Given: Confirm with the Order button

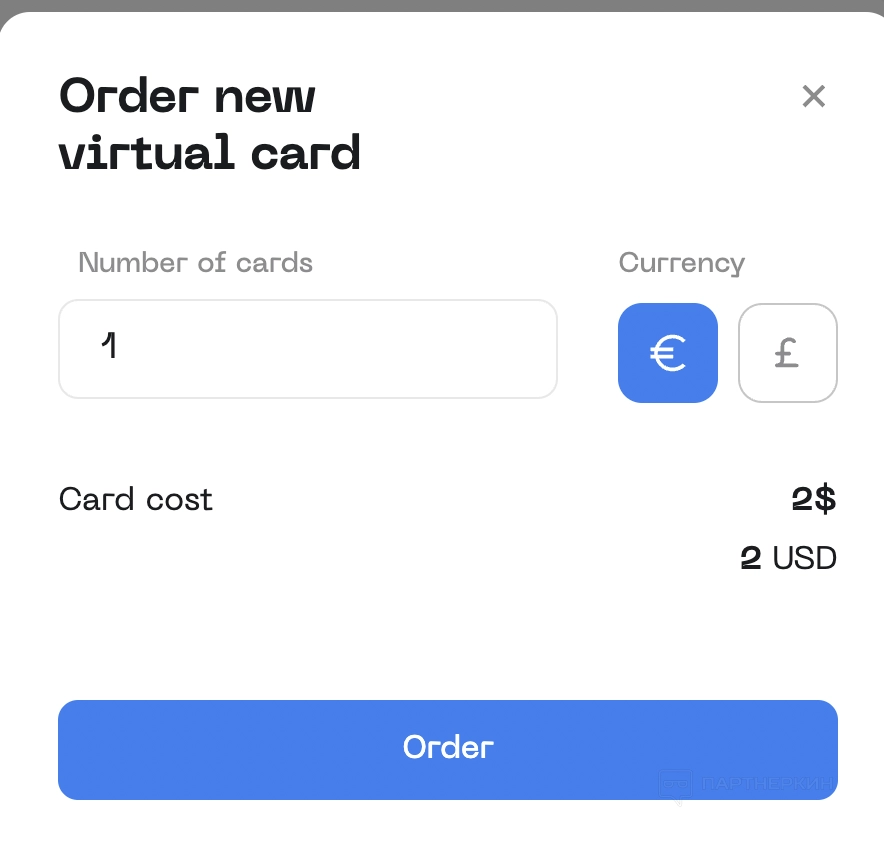Looking at the screenshot, I should point(447,749).
